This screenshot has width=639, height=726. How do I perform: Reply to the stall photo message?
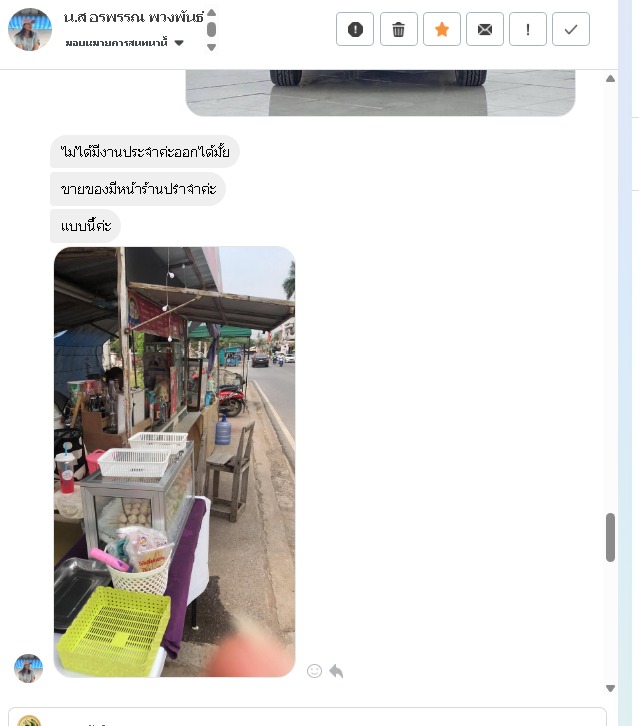pyautogui.click(x=336, y=671)
